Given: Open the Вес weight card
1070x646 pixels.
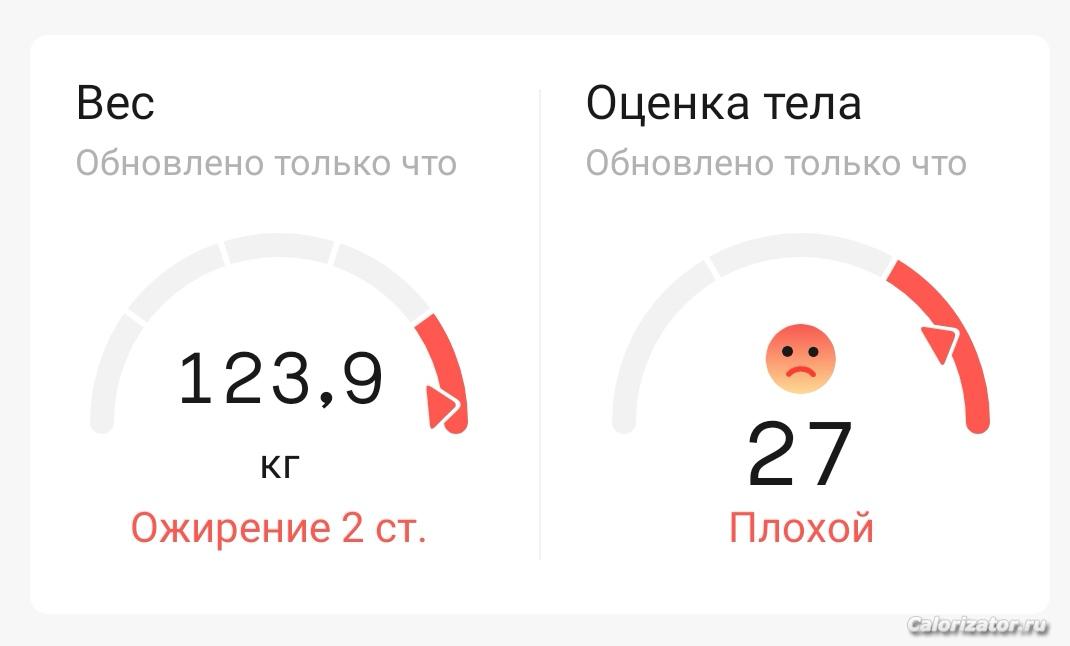Looking at the screenshot, I should click(x=280, y=330).
